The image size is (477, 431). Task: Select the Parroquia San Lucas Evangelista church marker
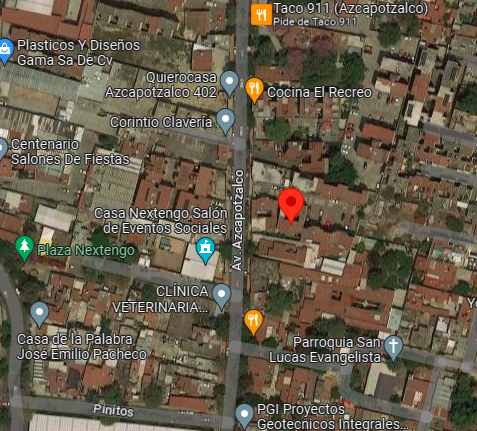[393, 349]
